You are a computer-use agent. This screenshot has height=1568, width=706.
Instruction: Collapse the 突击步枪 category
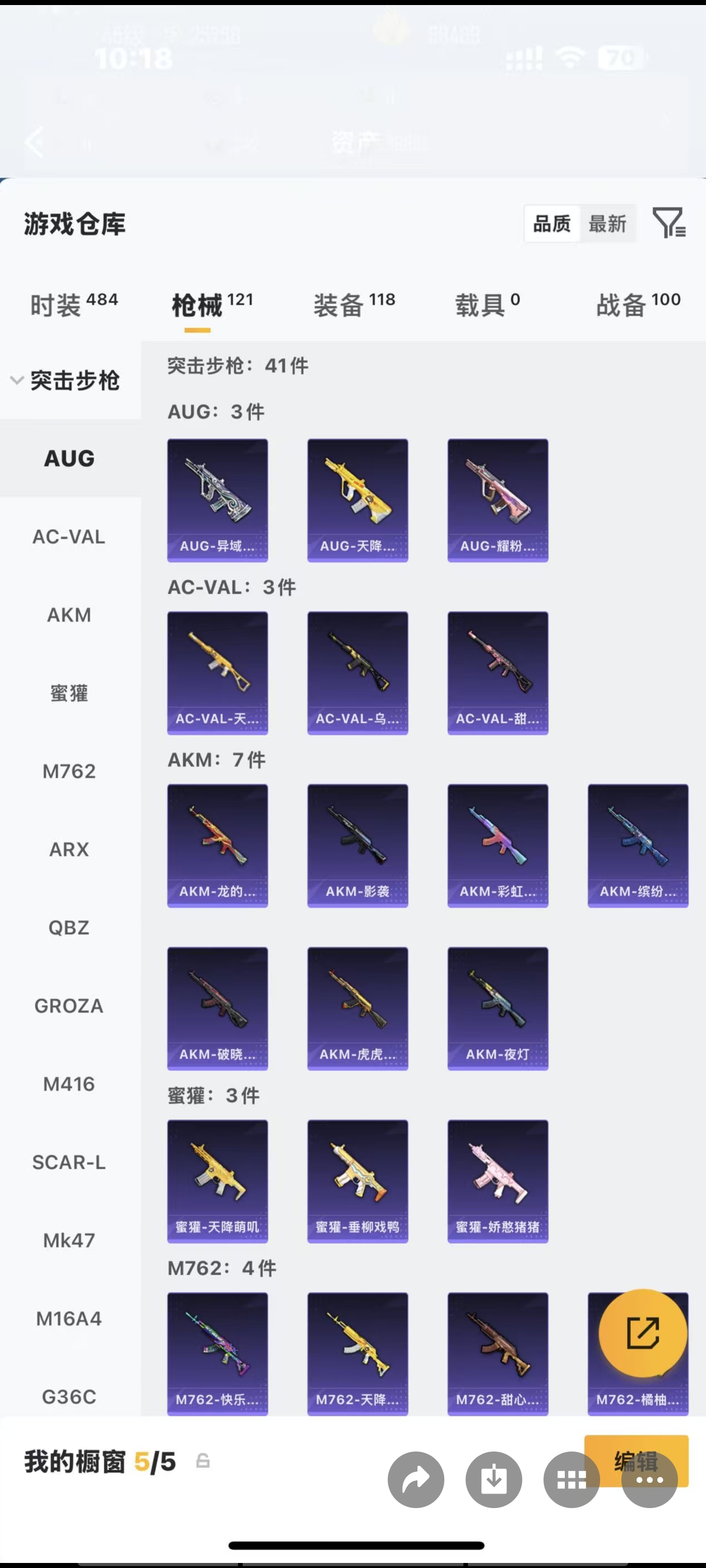[65, 380]
